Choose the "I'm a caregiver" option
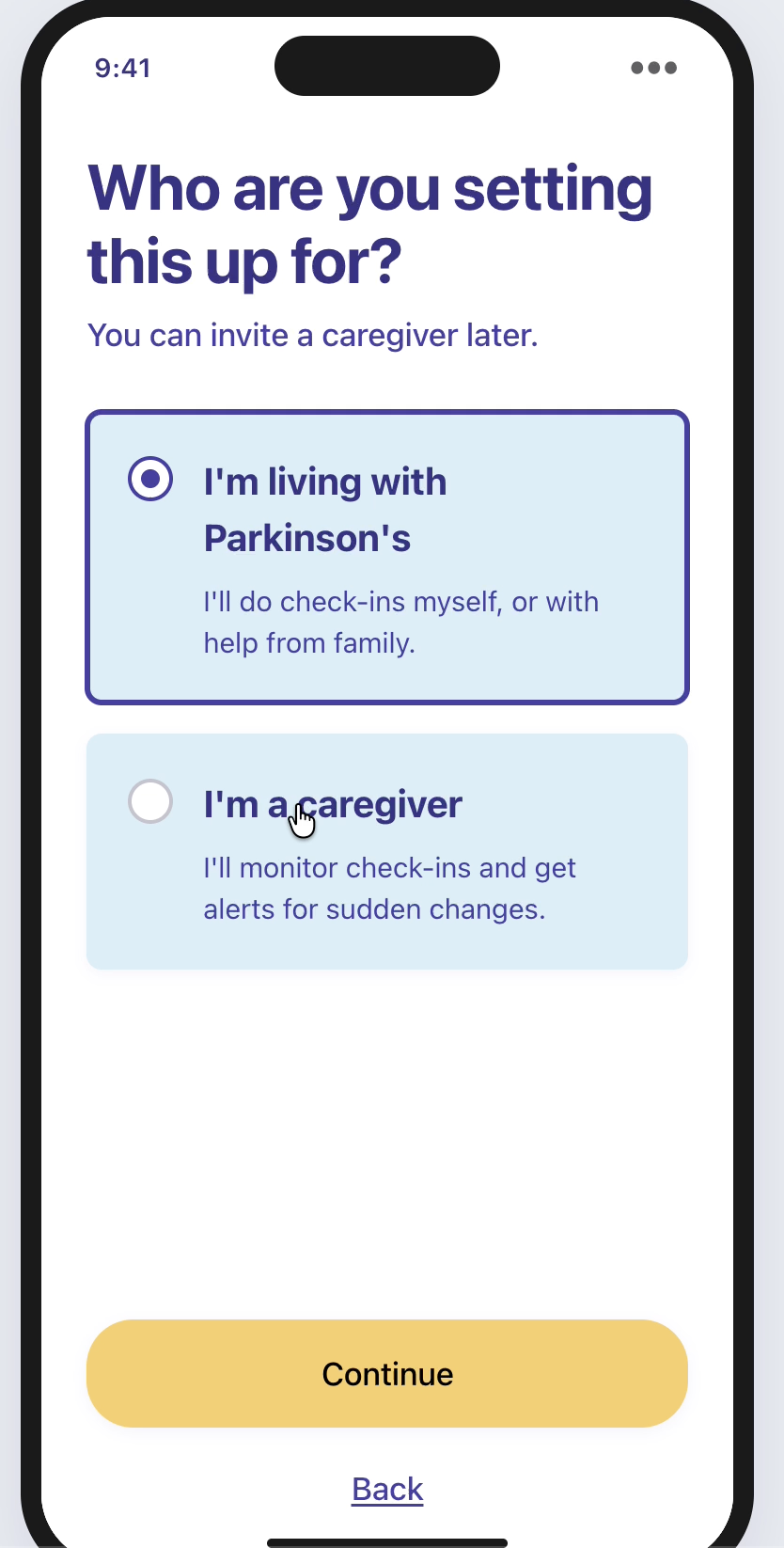The width and height of the screenshot is (784, 1548). click(x=387, y=851)
